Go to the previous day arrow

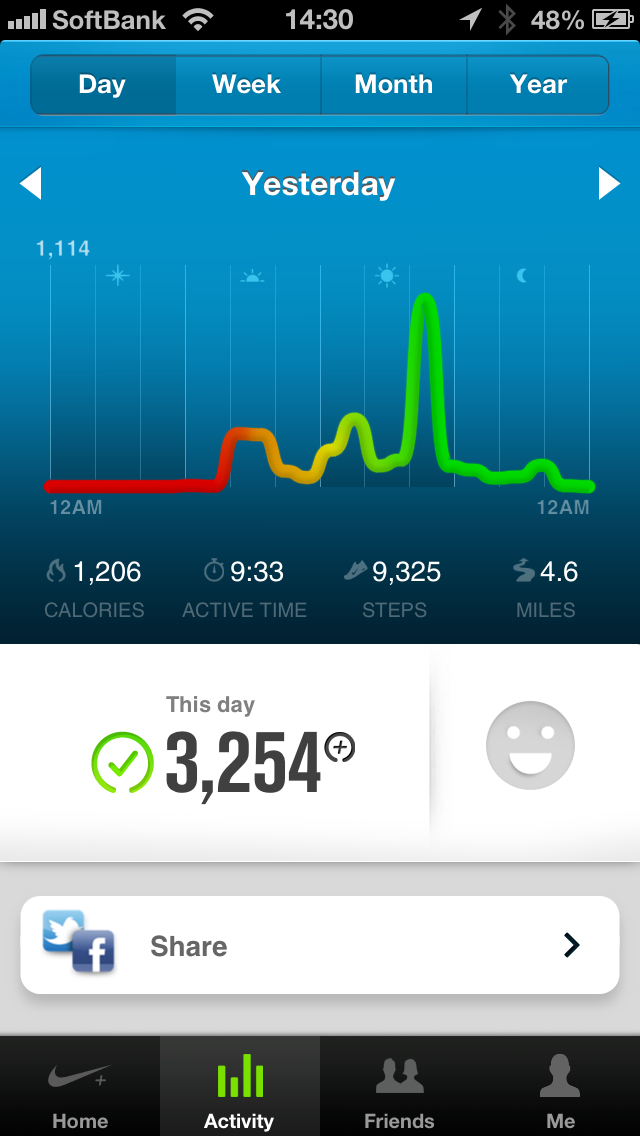tap(31, 184)
